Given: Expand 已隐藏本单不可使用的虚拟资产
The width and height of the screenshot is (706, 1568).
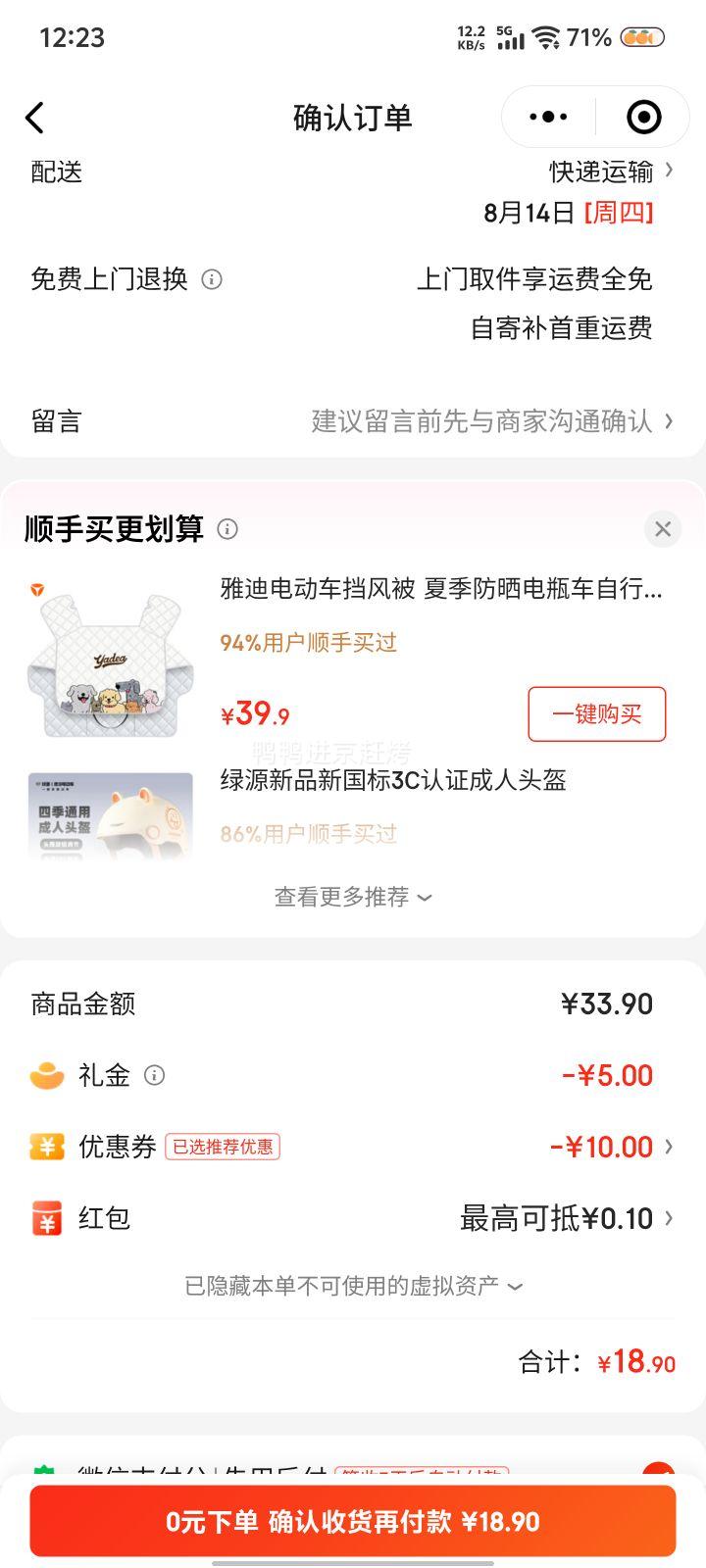Looking at the screenshot, I should tap(353, 1286).
